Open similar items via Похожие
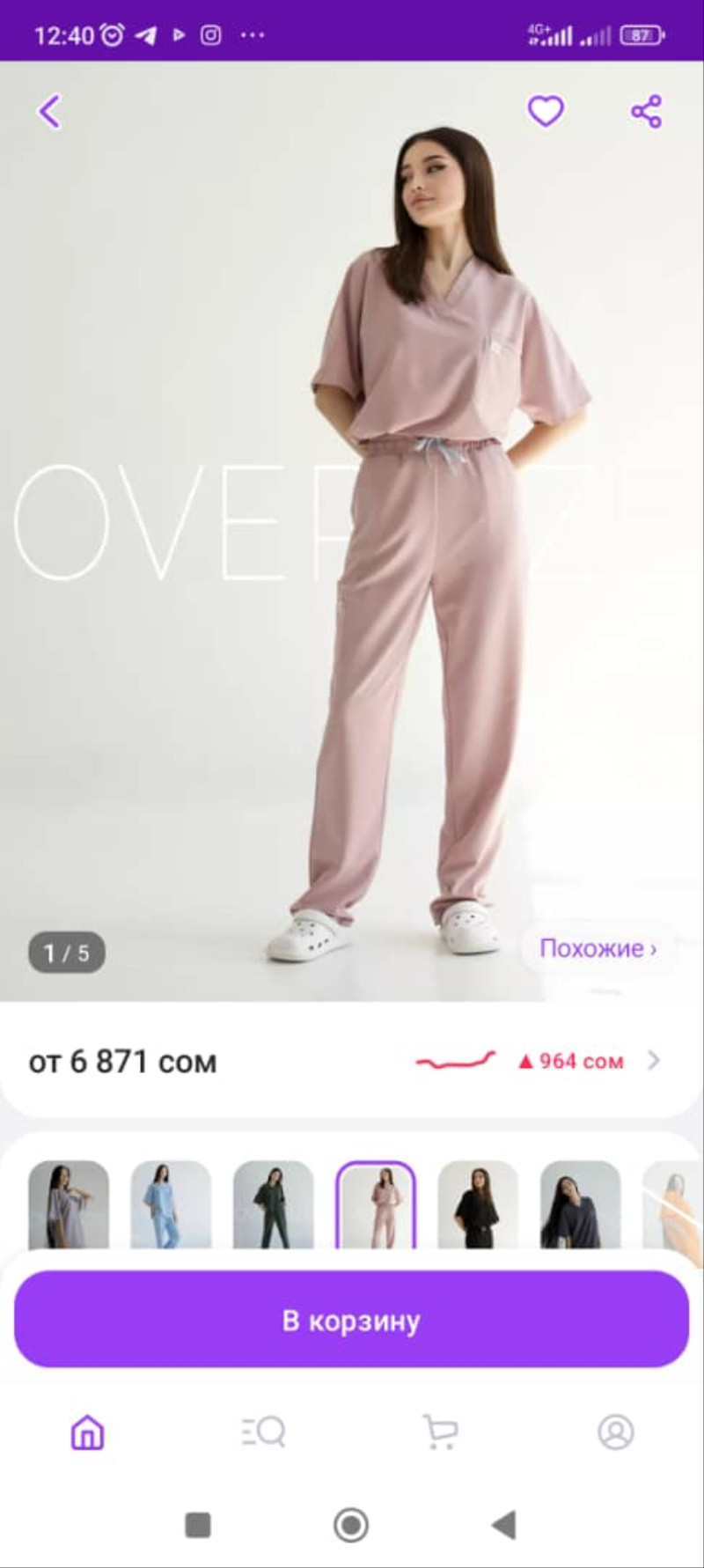This screenshot has height=1568, width=704. coord(598,948)
